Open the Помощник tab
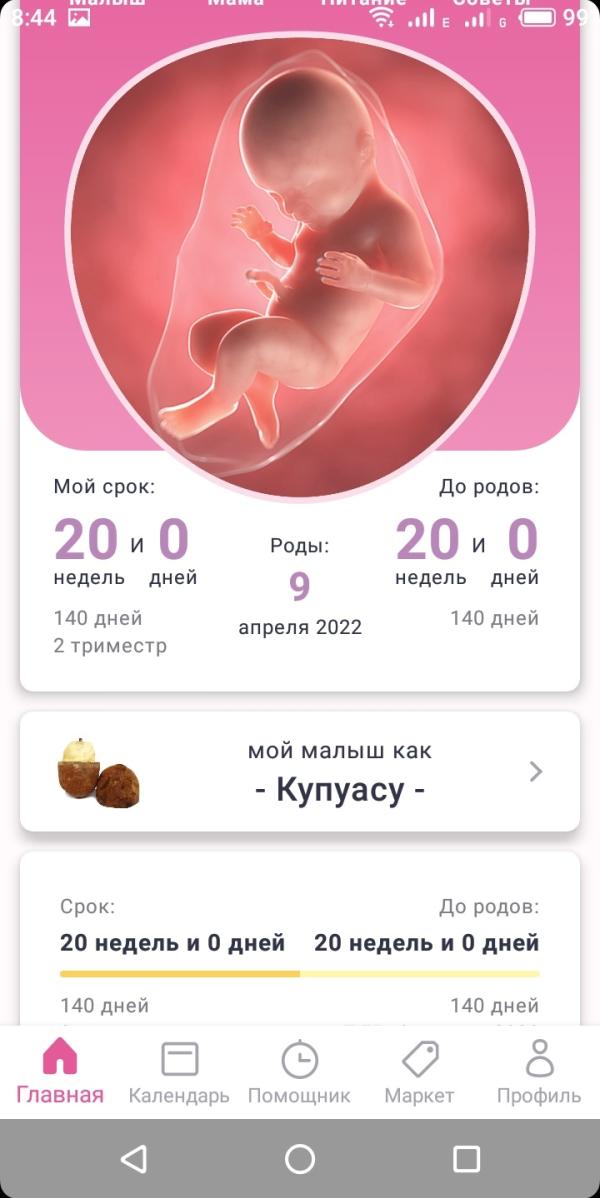 [299, 1072]
